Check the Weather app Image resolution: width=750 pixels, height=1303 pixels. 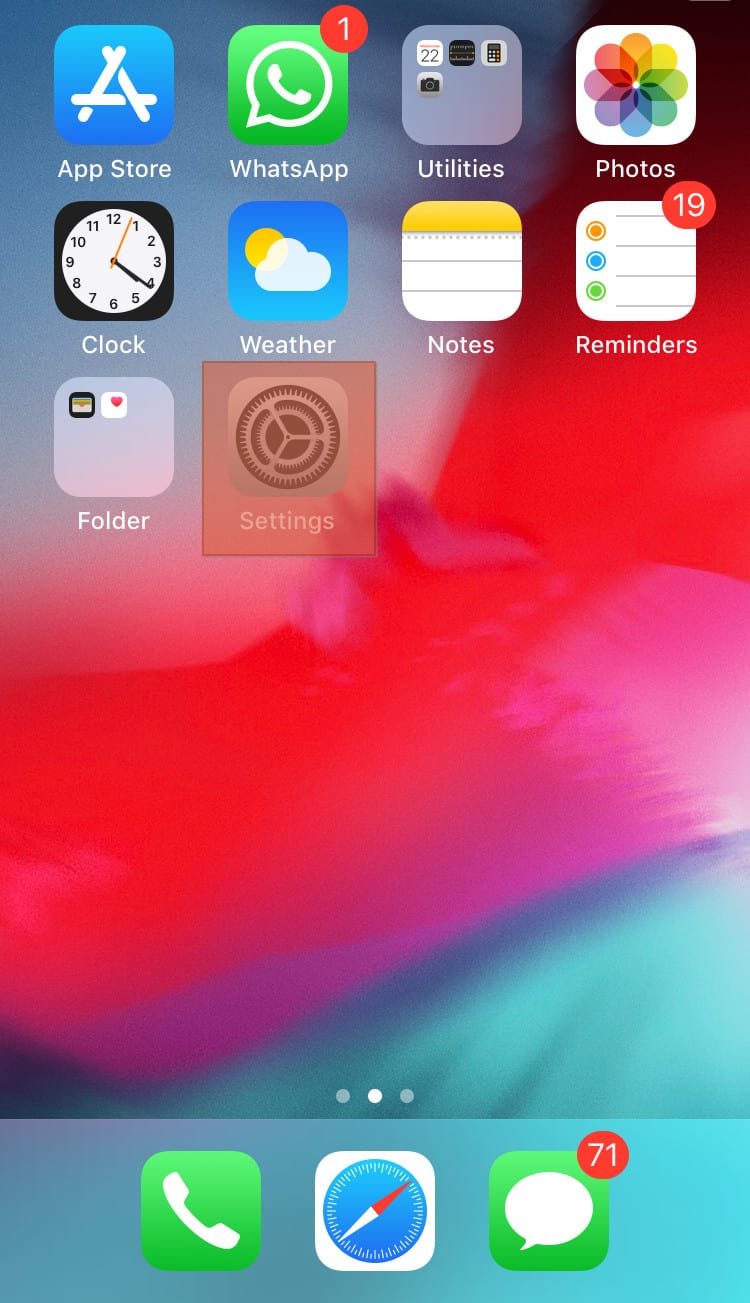pyautogui.click(x=288, y=261)
